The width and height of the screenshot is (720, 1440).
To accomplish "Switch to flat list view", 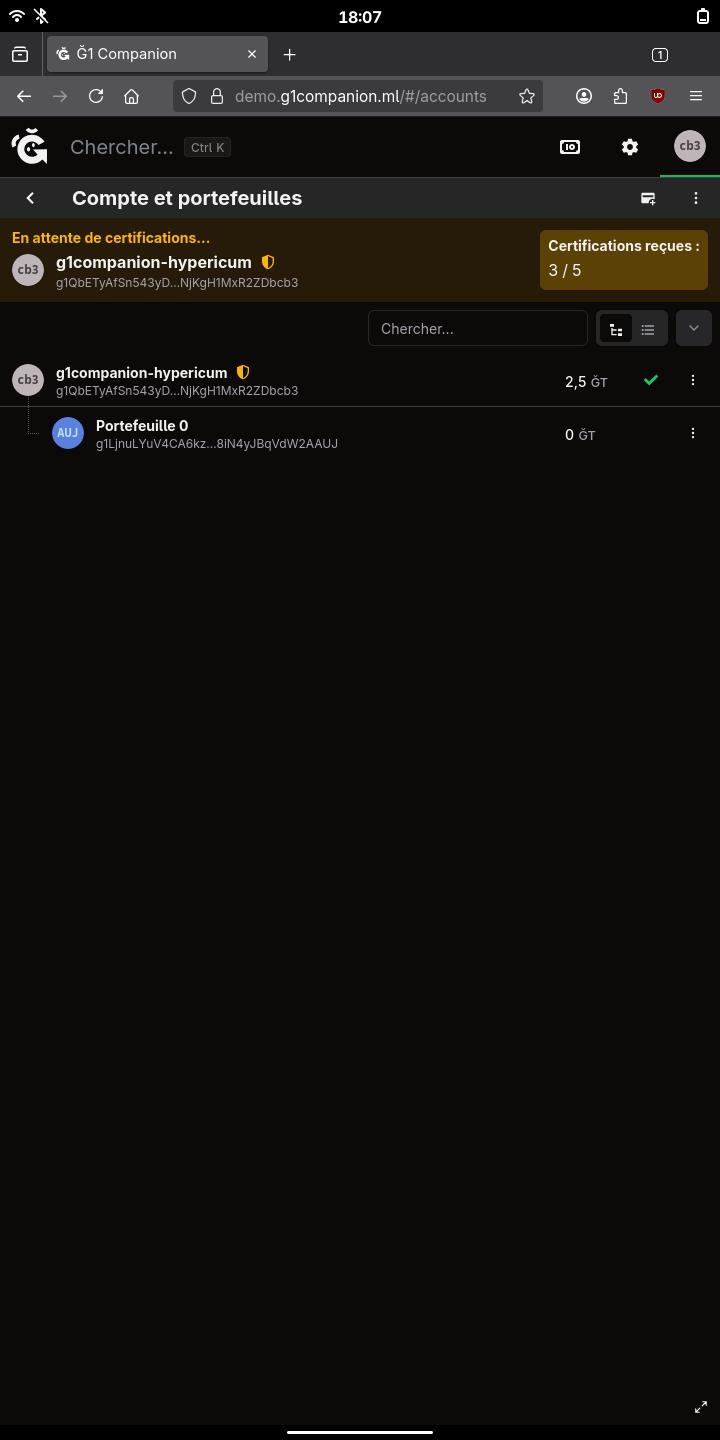I will (648, 329).
